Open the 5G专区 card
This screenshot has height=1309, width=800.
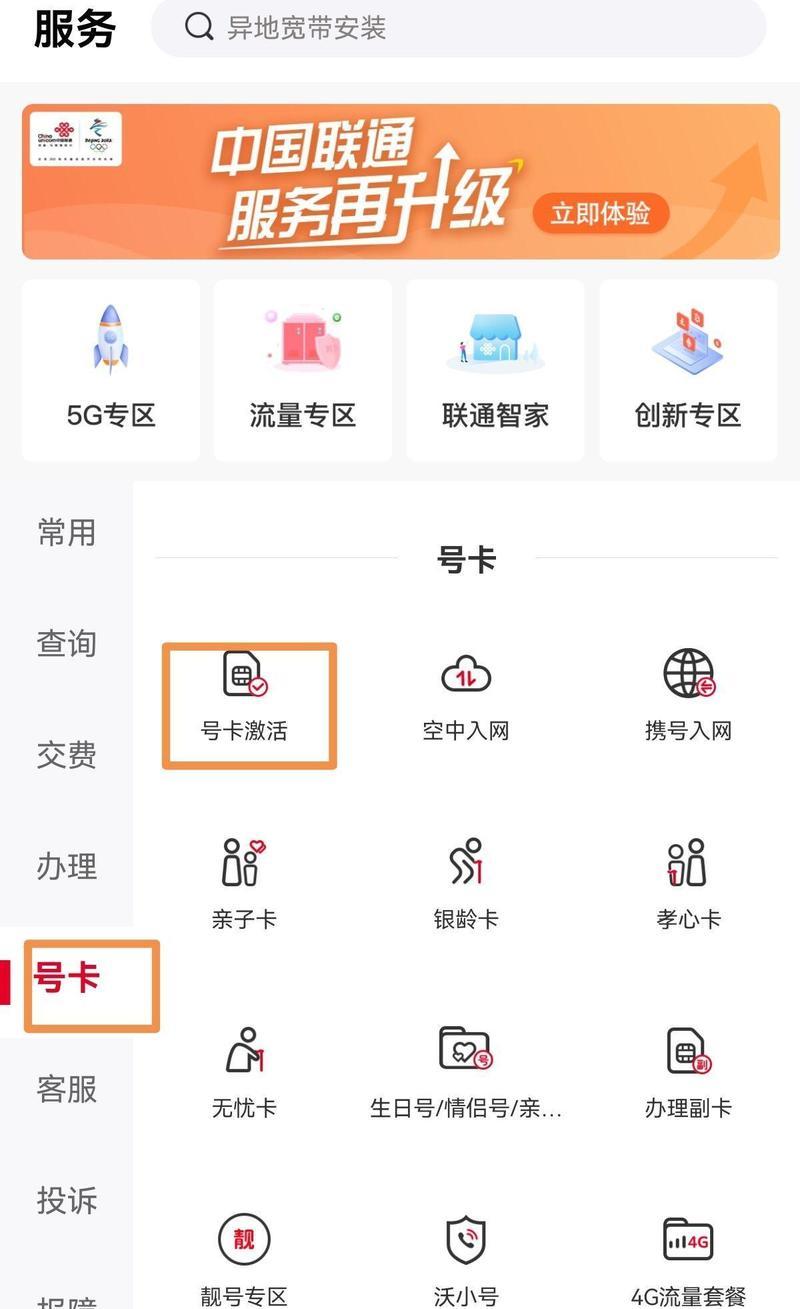[111, 370]
